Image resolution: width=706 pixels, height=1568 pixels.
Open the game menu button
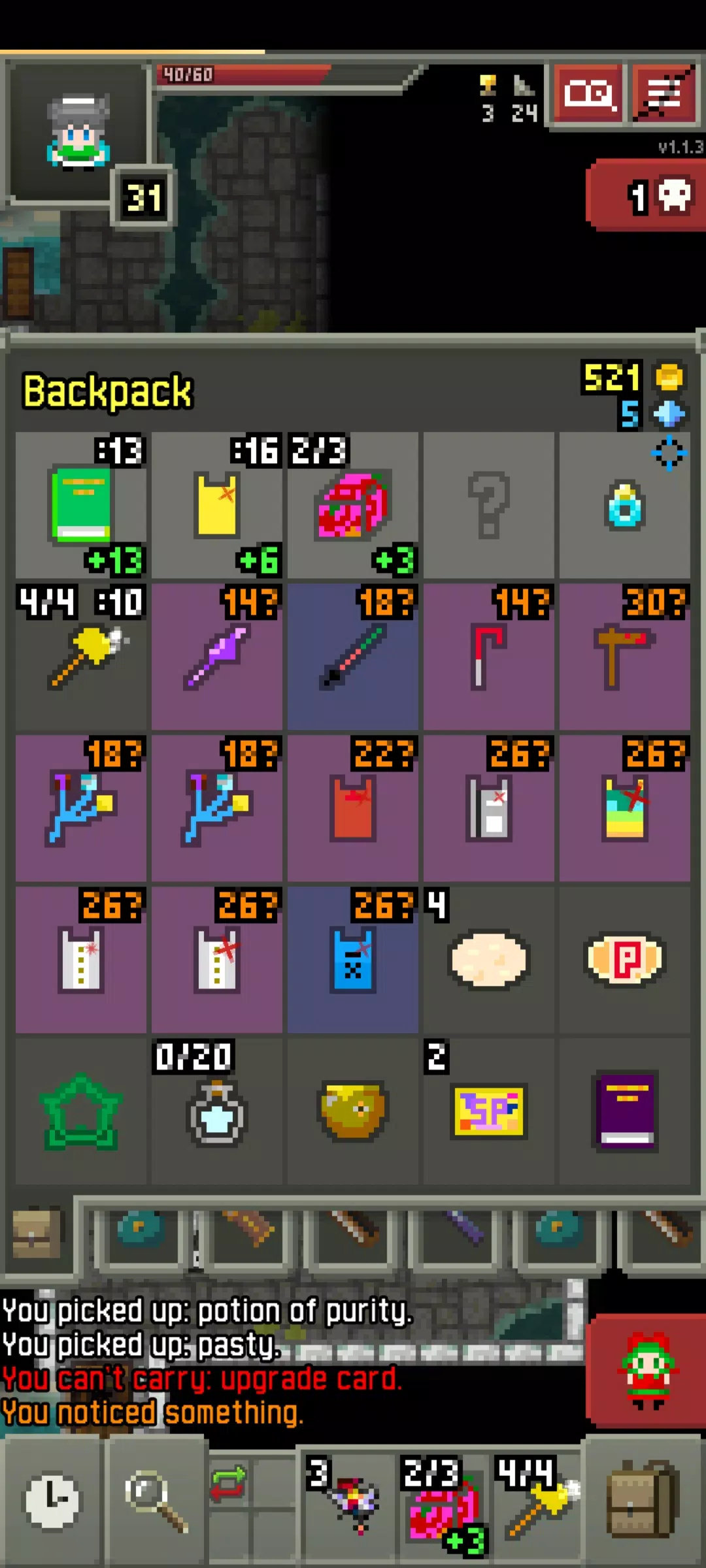664,94
